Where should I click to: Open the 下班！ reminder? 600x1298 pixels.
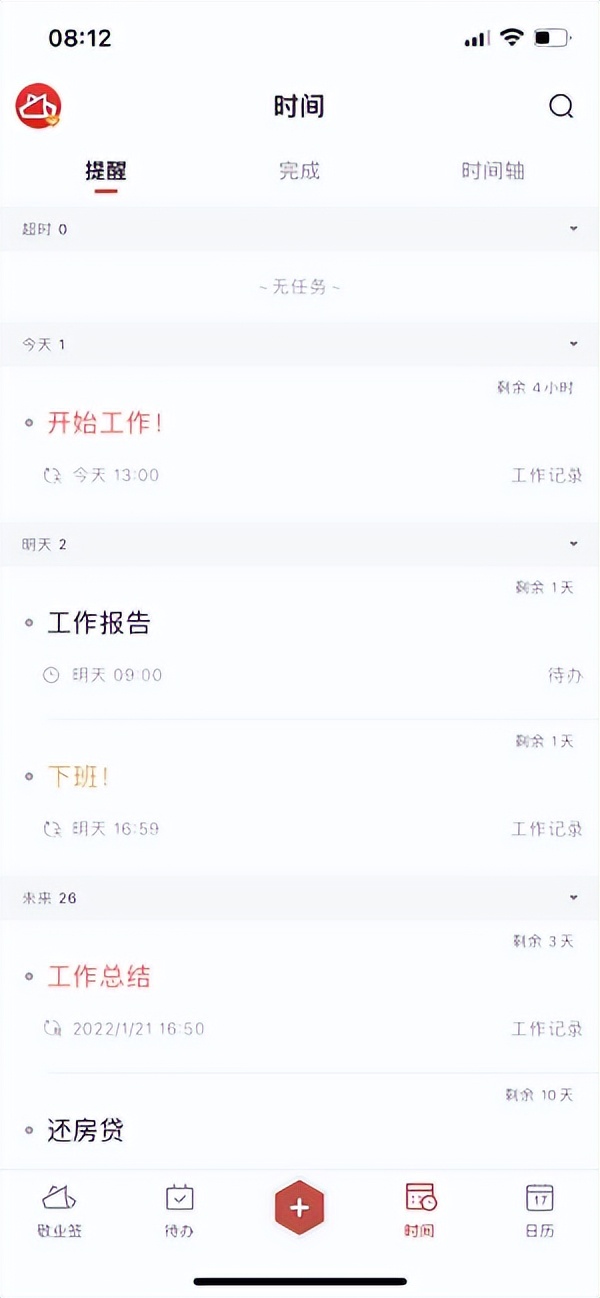point(79,777)
